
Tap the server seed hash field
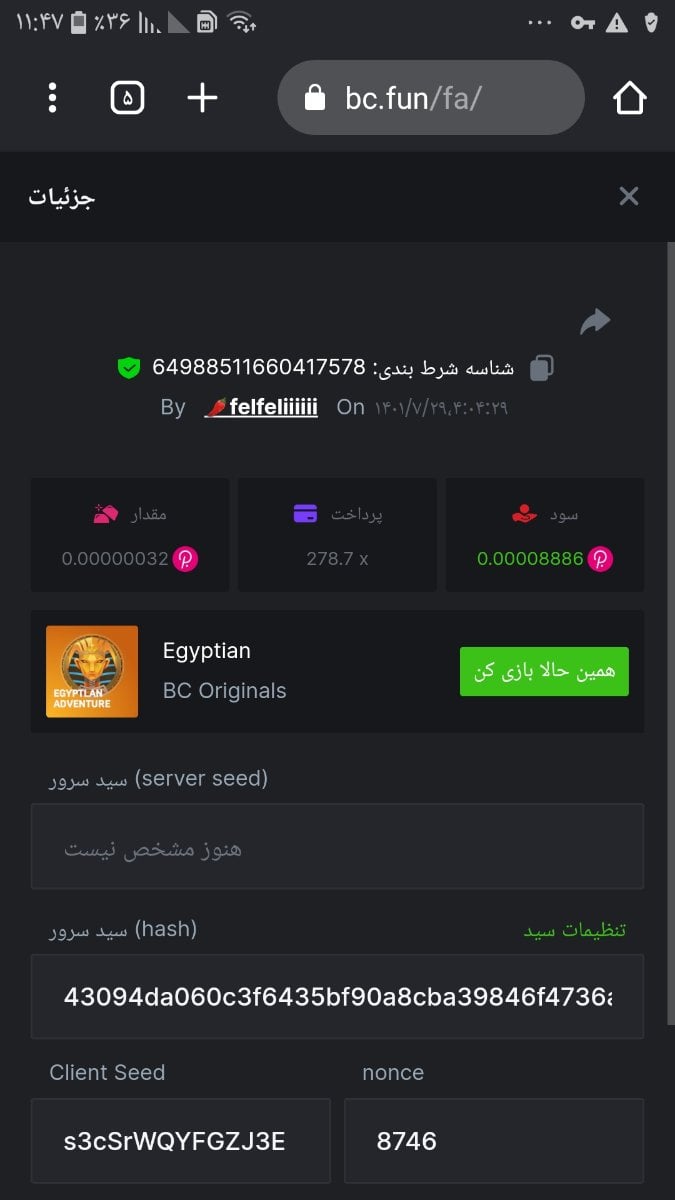pos(337,996)
